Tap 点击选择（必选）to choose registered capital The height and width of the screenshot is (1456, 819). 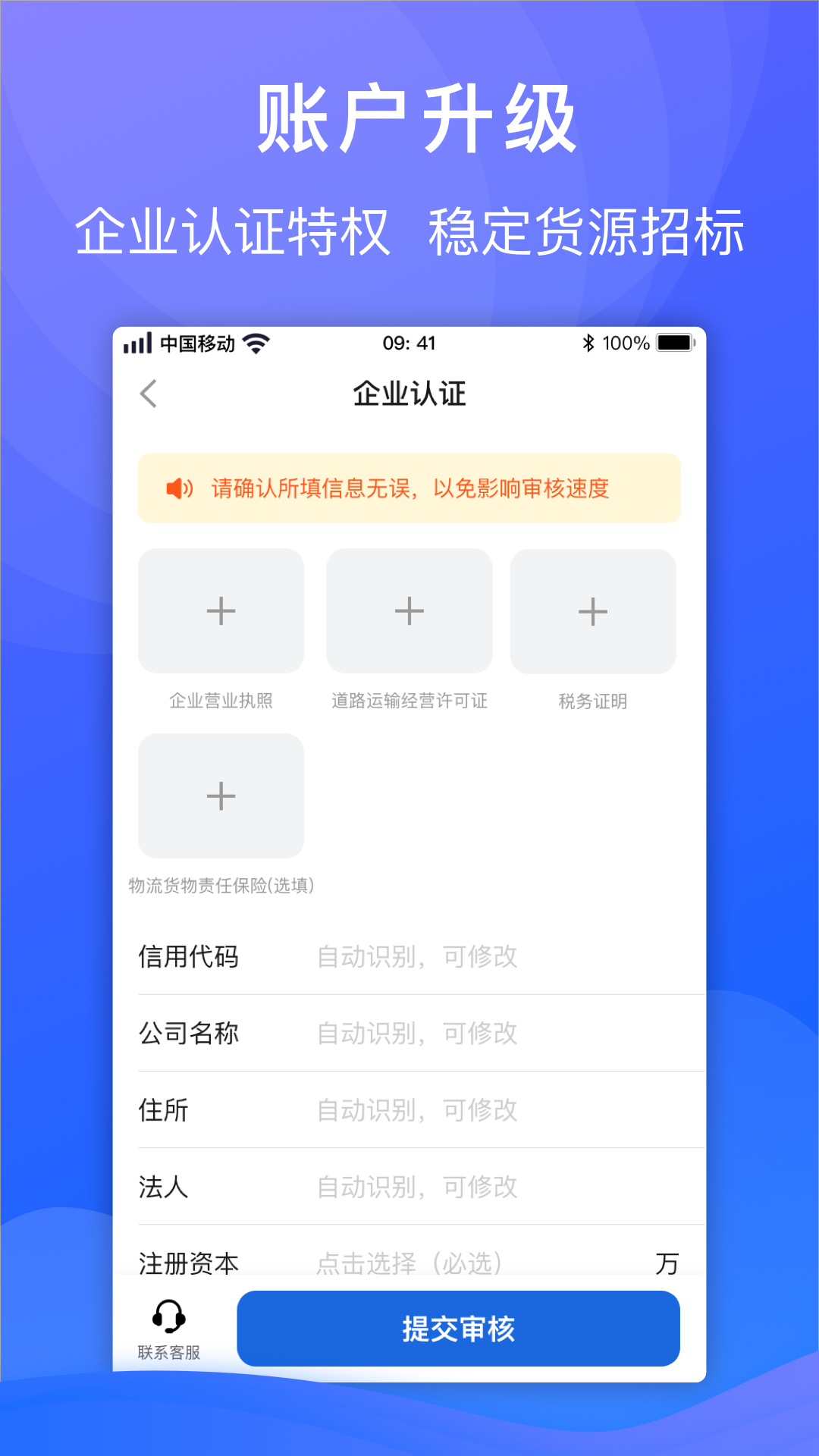point(409,1263)
